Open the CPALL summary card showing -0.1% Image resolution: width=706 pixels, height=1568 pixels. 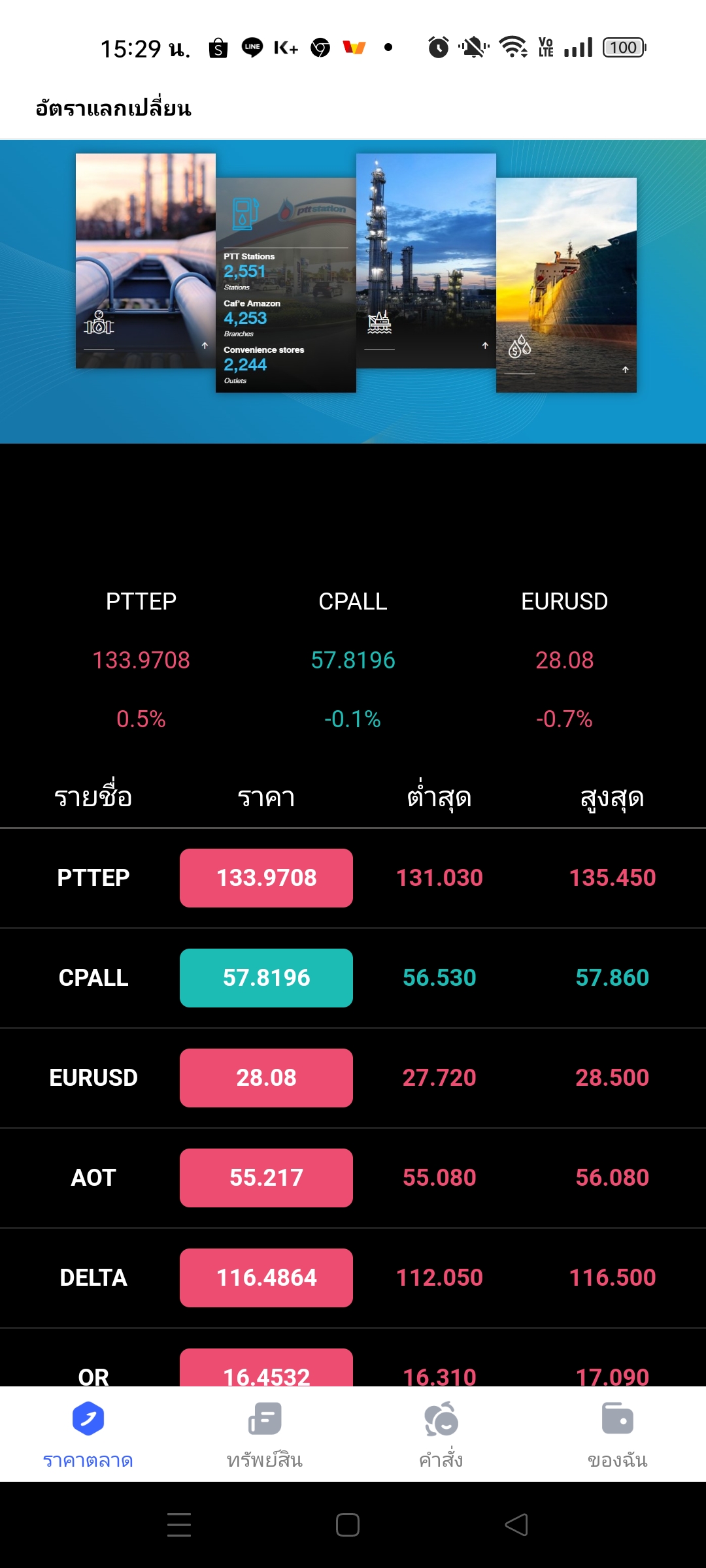point(353,660)
